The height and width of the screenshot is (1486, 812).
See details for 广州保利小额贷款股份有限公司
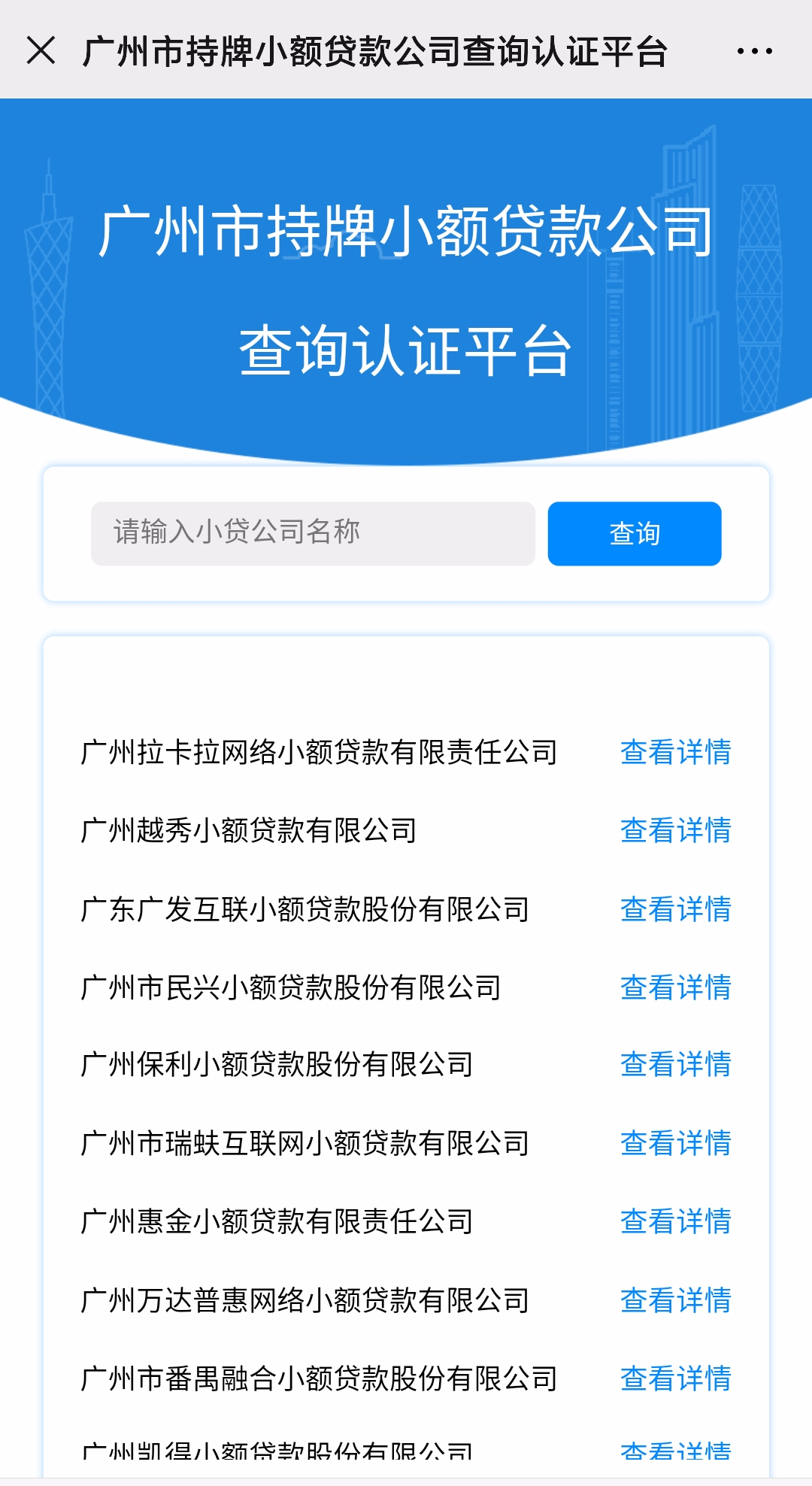pos(675,1064)
